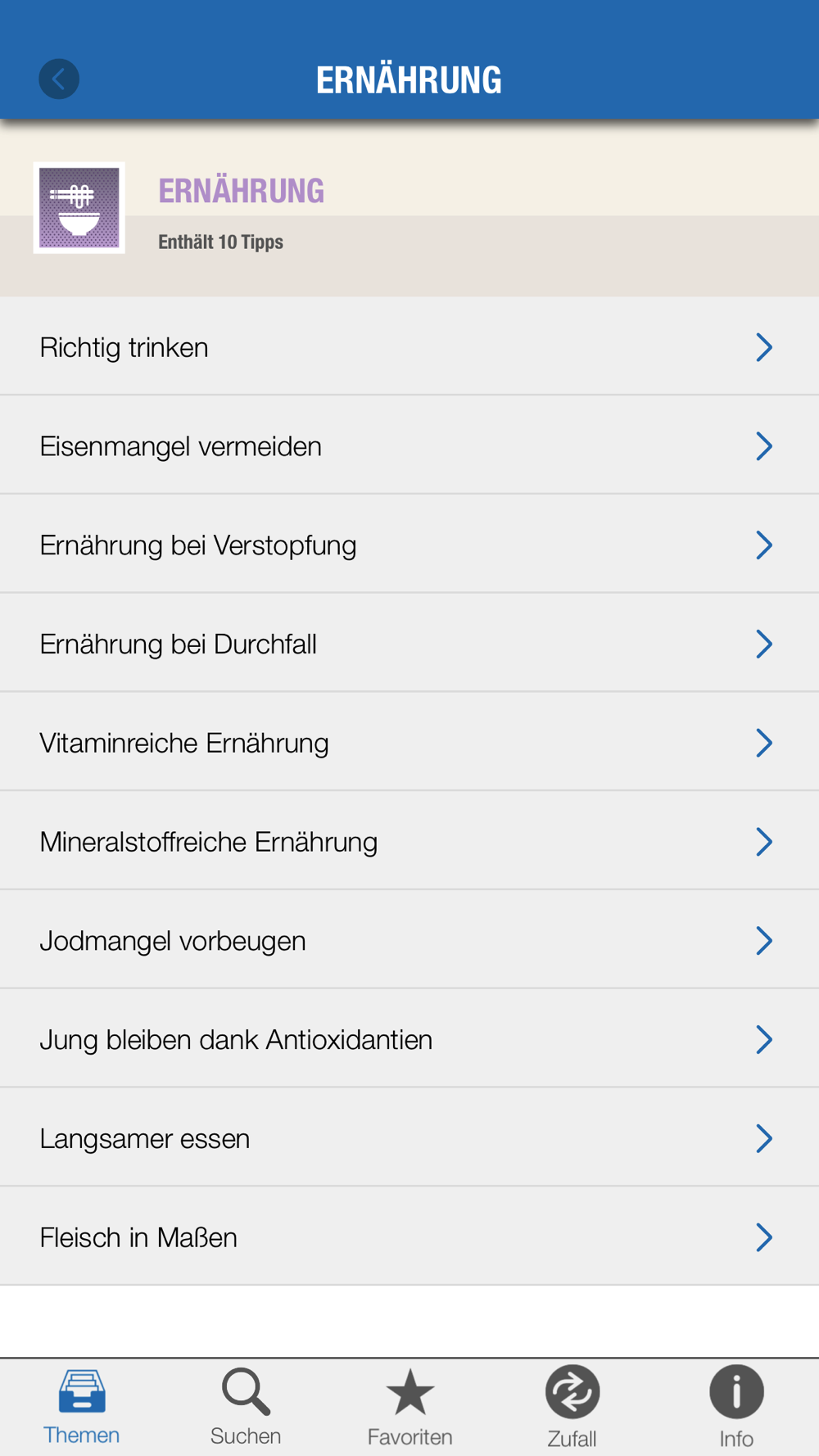View the Fleisch in Maßen tip
The height and width of the screenshot is (1456, 819).
(x=409, y=1237)
